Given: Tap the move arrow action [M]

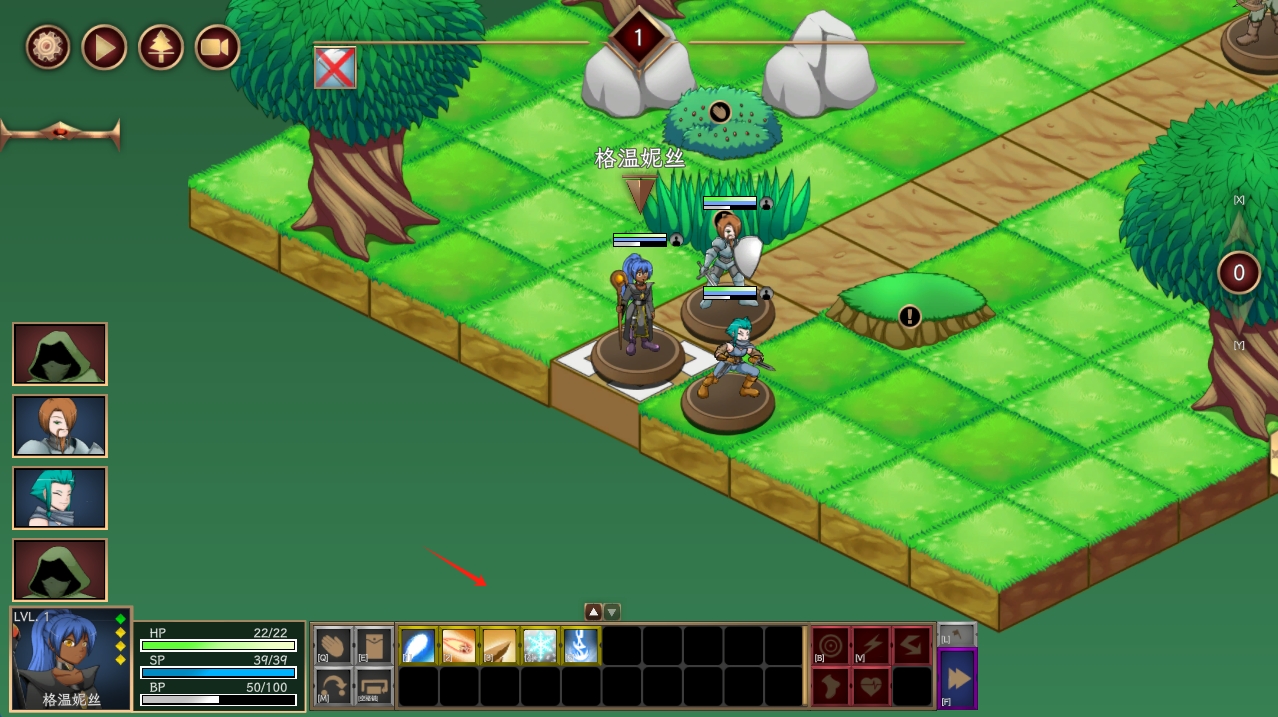Looking at the screenshot, I should click(x=333, y=687).
